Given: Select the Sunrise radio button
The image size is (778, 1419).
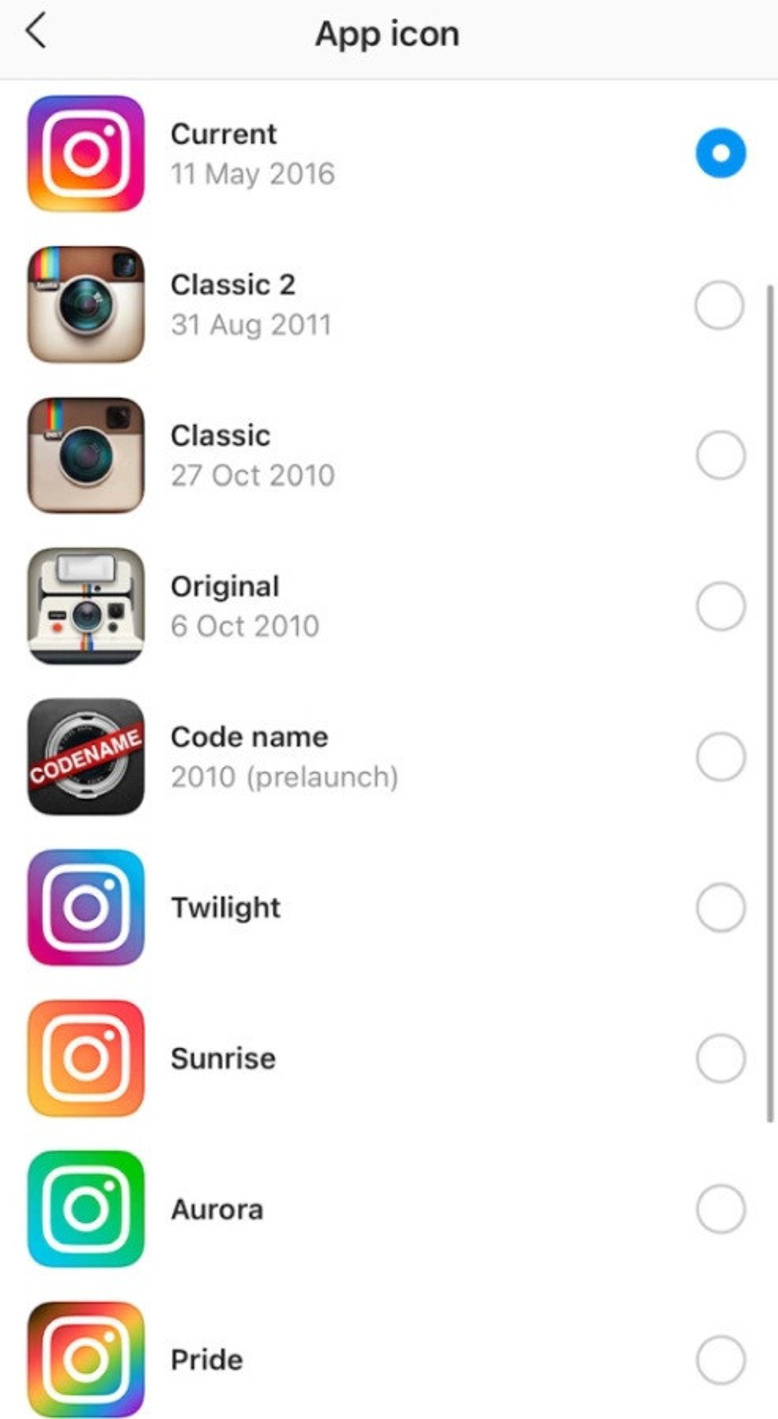Looking at the screenshot, I should pyautogui.click(x=719, y=1058).
